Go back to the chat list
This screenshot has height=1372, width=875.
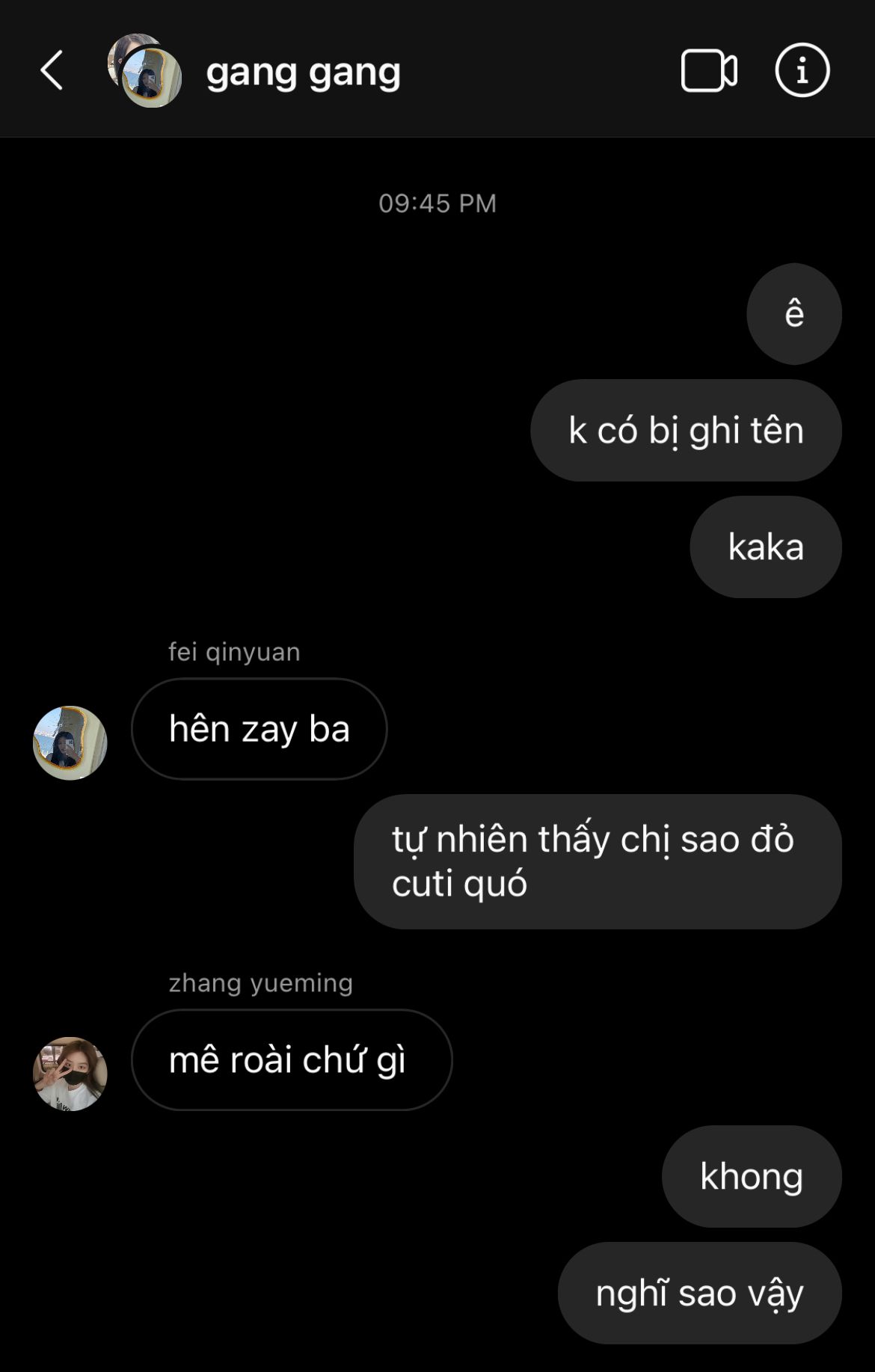coord(52,71)
